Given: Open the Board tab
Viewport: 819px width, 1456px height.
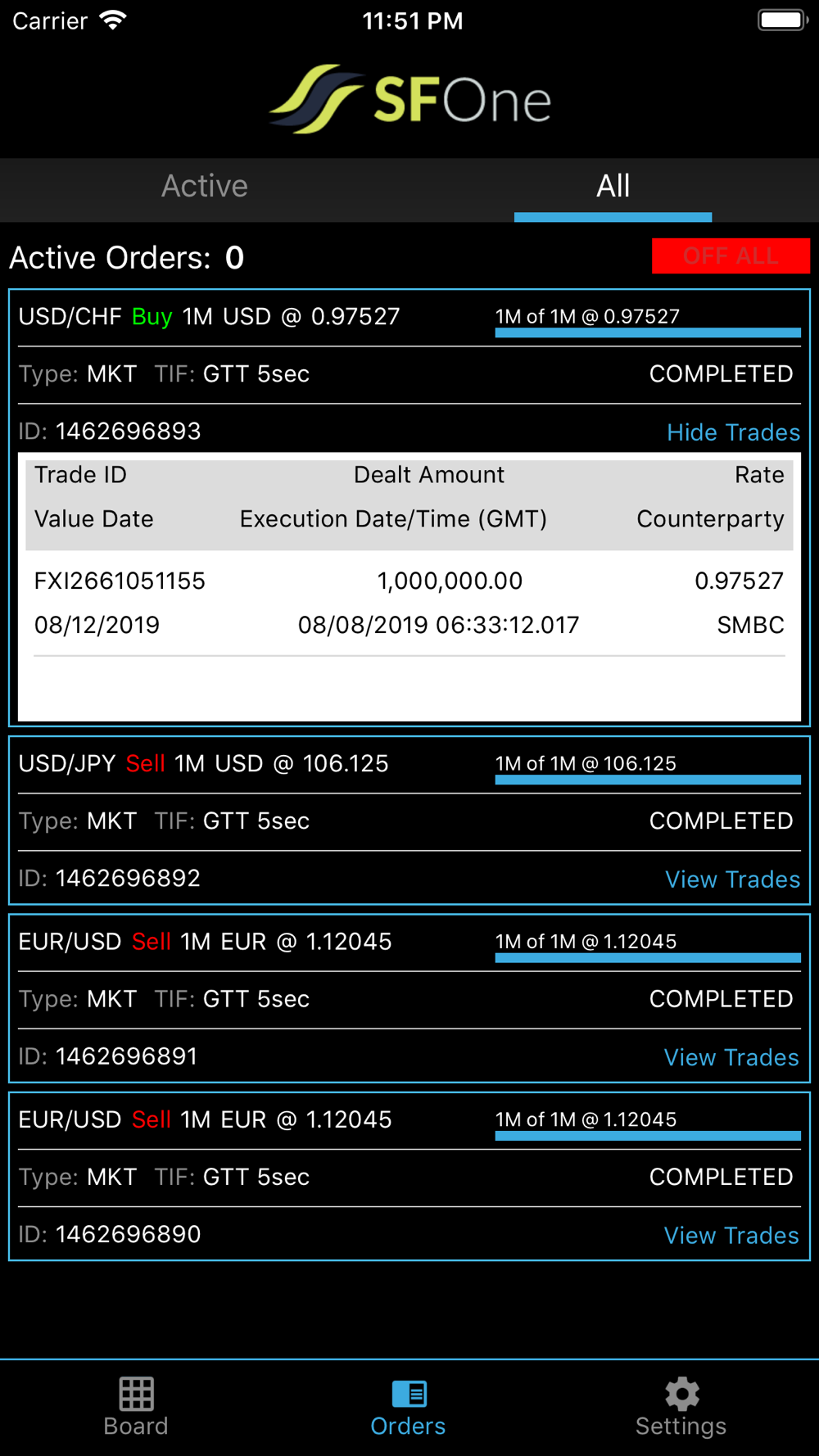Looking at the screenshot, I should tap(136, 1407).
